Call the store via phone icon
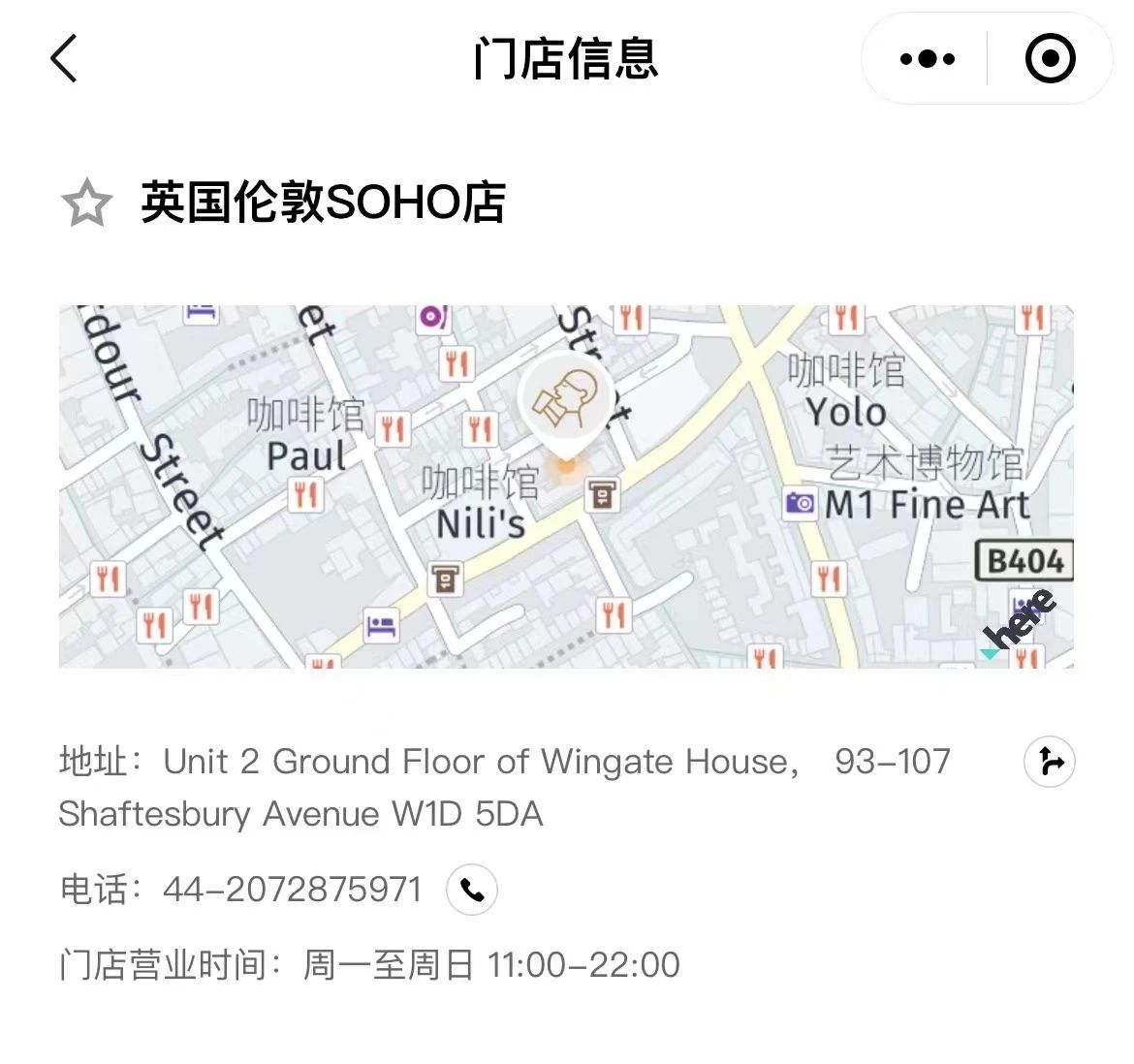 tap(472, 890)
